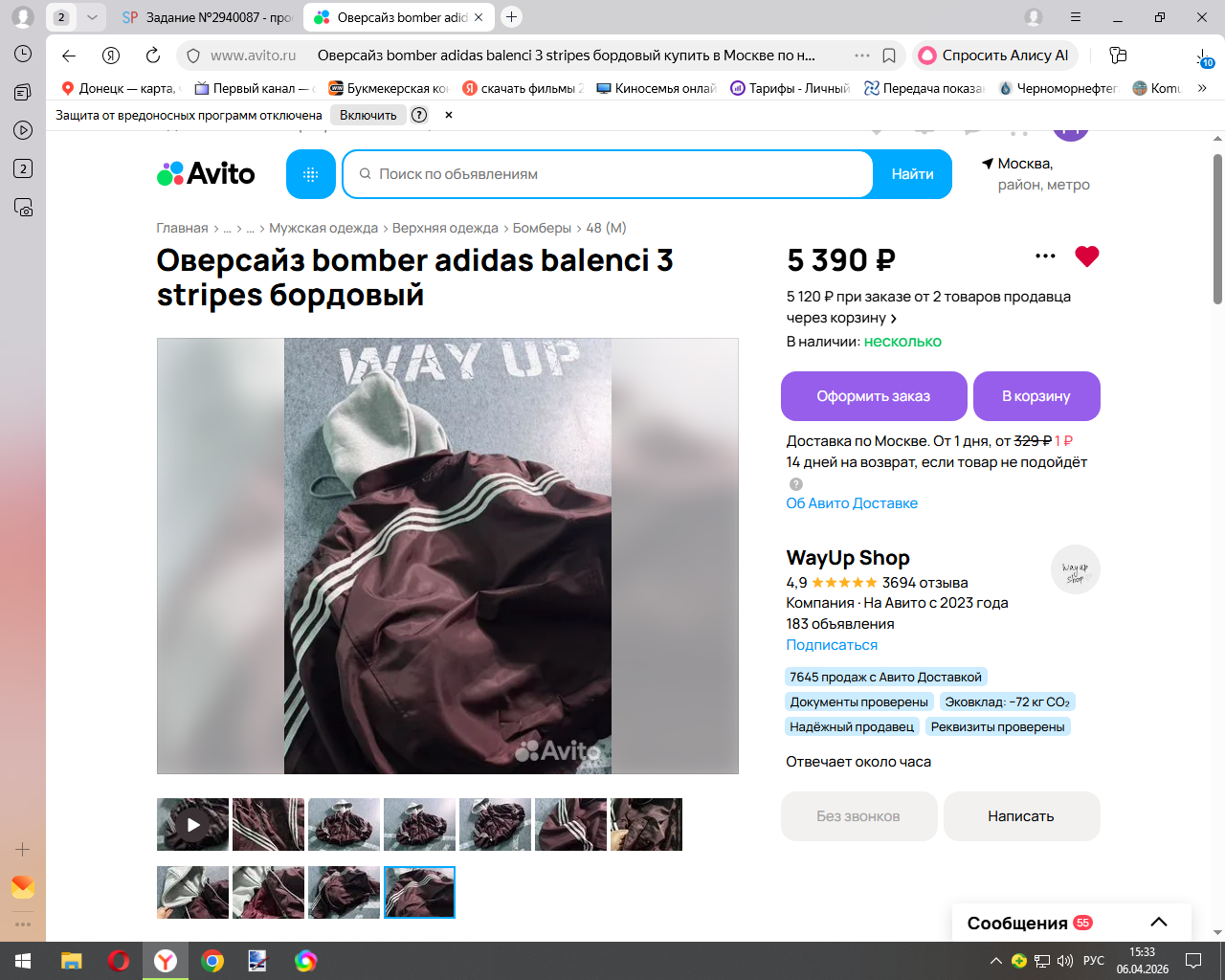
Task: Expand the Сообщения chat panel
Action: [1158, 923]
